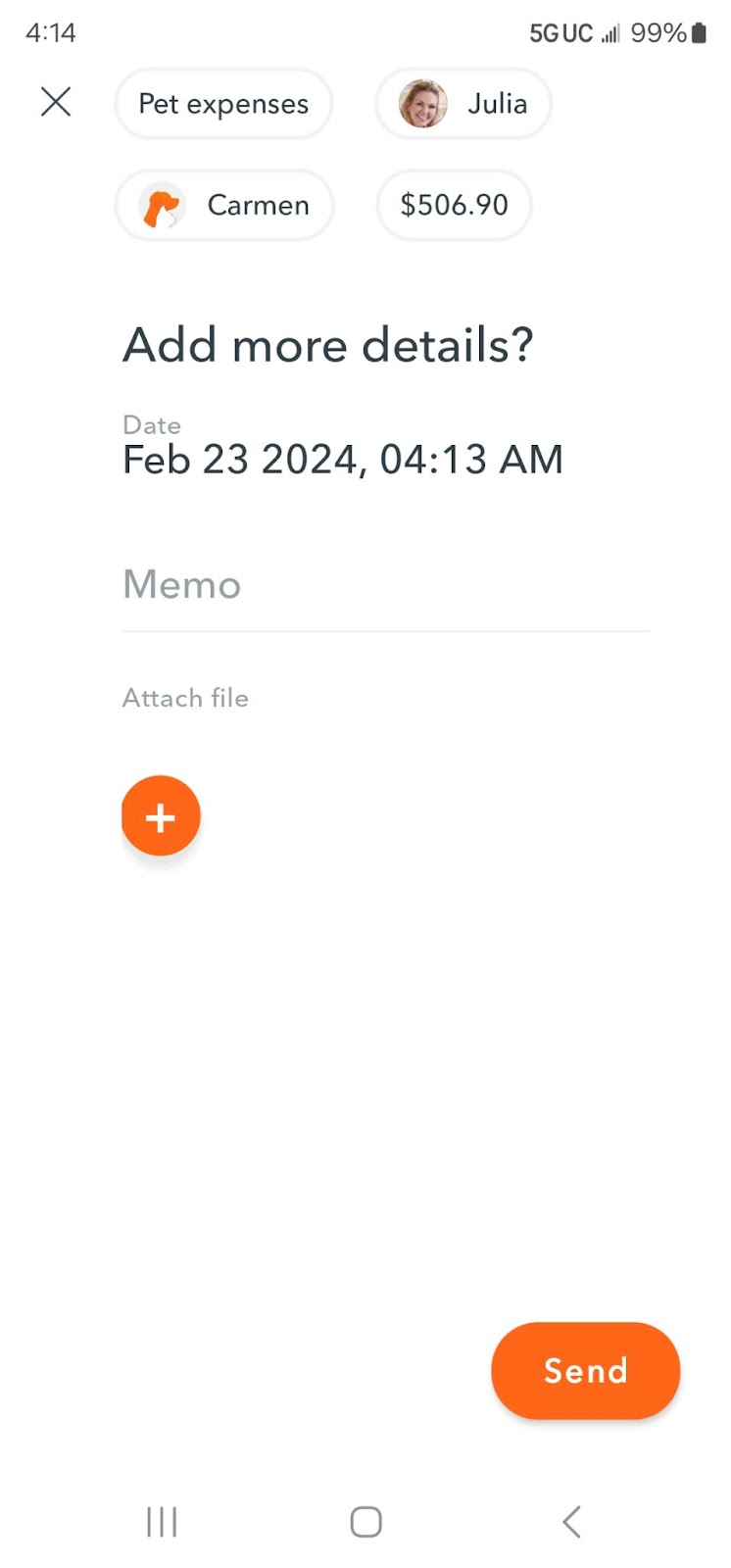Tap the Pet expenses chip
731x1568 pixels.
(223, 104)
